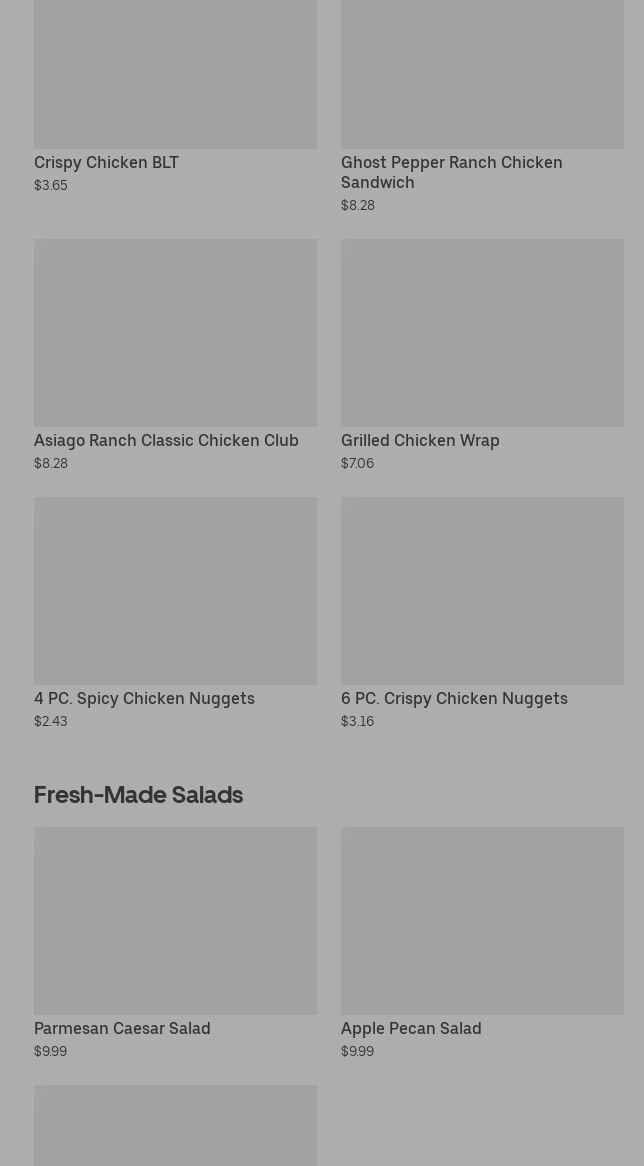Tap 6 PC. Crispy Chicken Nuggets
Image resolution: width=644 pixels, height=1166 pixels.
(x=482, y=613)
